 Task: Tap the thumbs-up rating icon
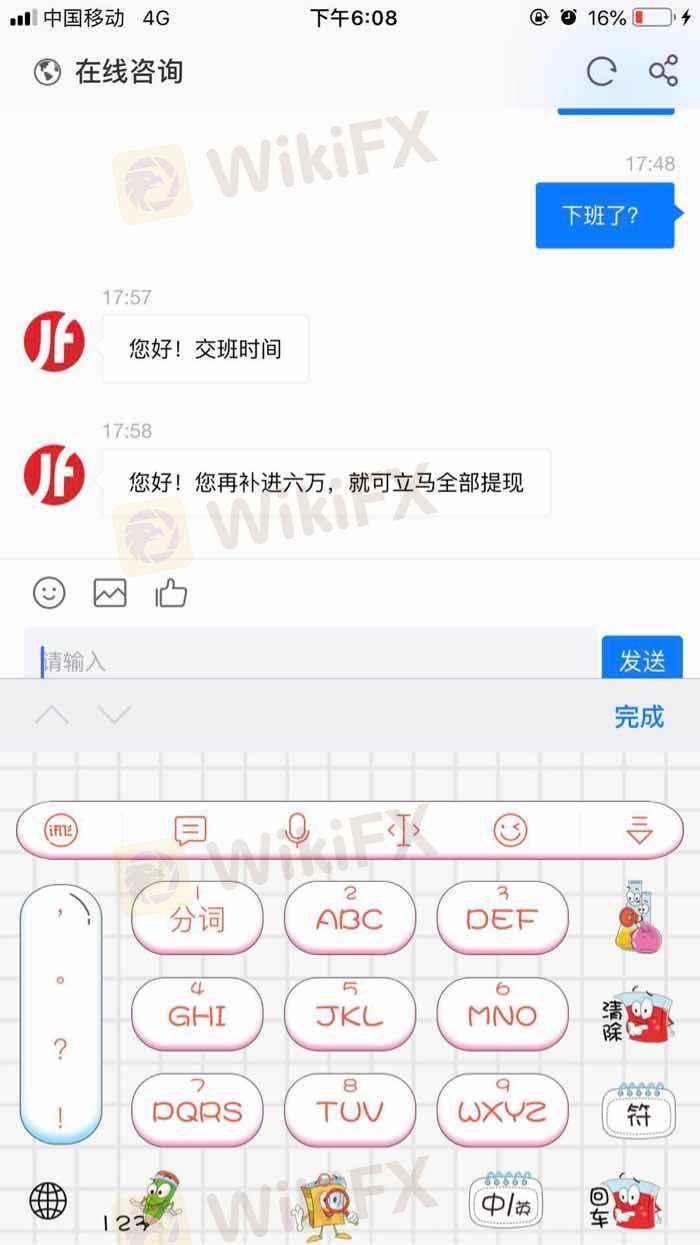pos(171,593)
